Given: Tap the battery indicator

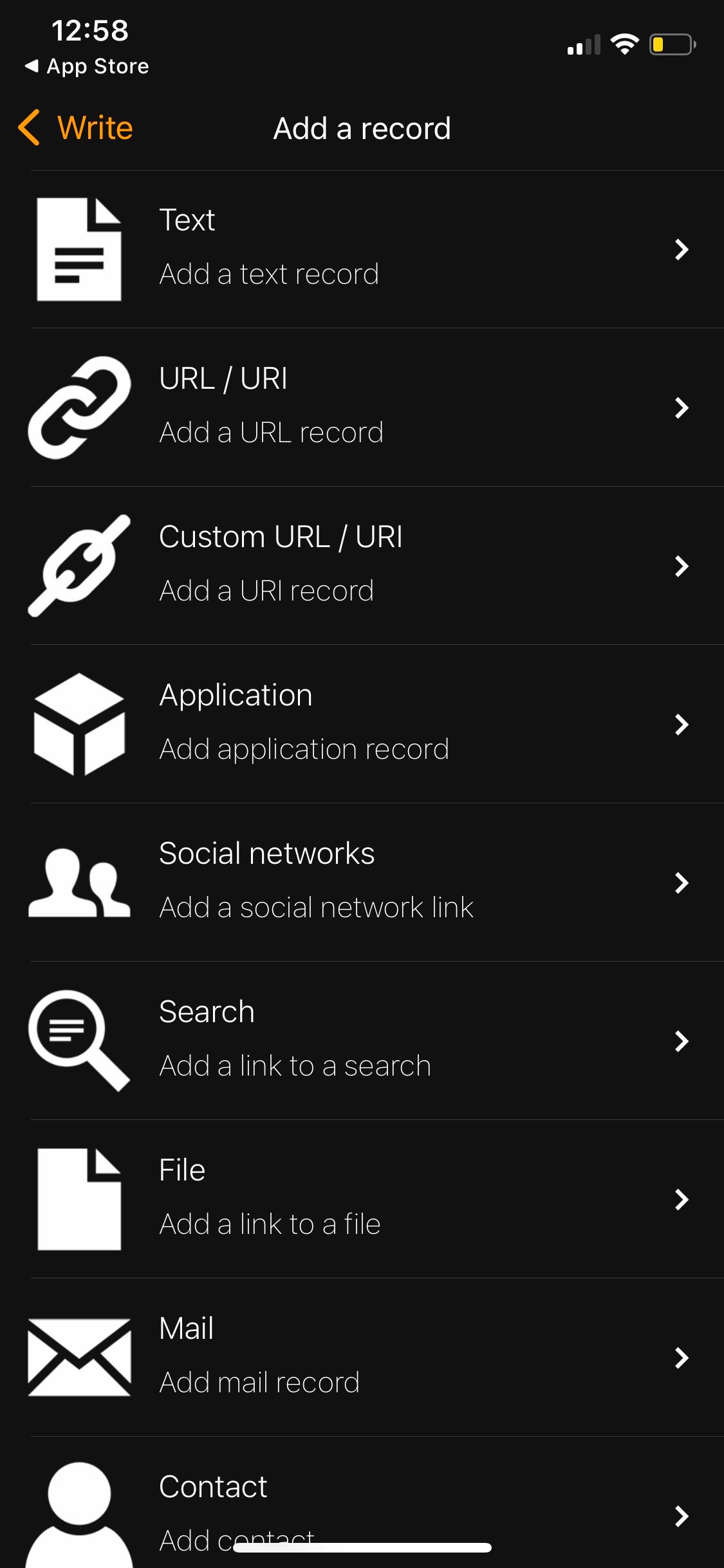Looking at the screenshot, I should click(671, 43).
